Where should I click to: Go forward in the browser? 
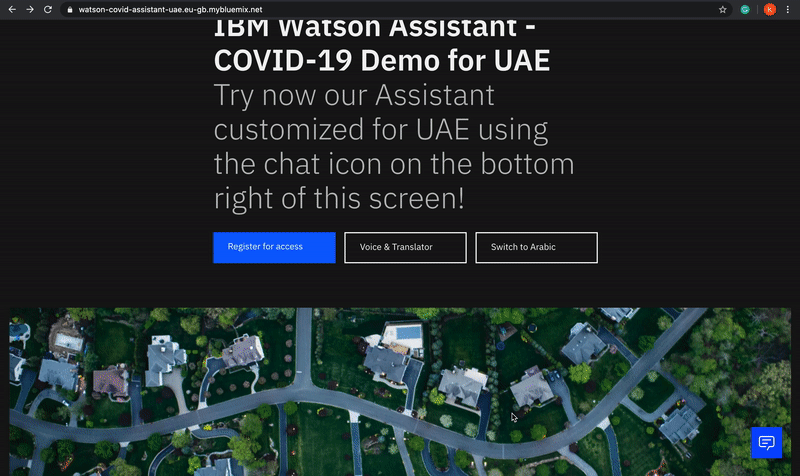tap(30, 9)
